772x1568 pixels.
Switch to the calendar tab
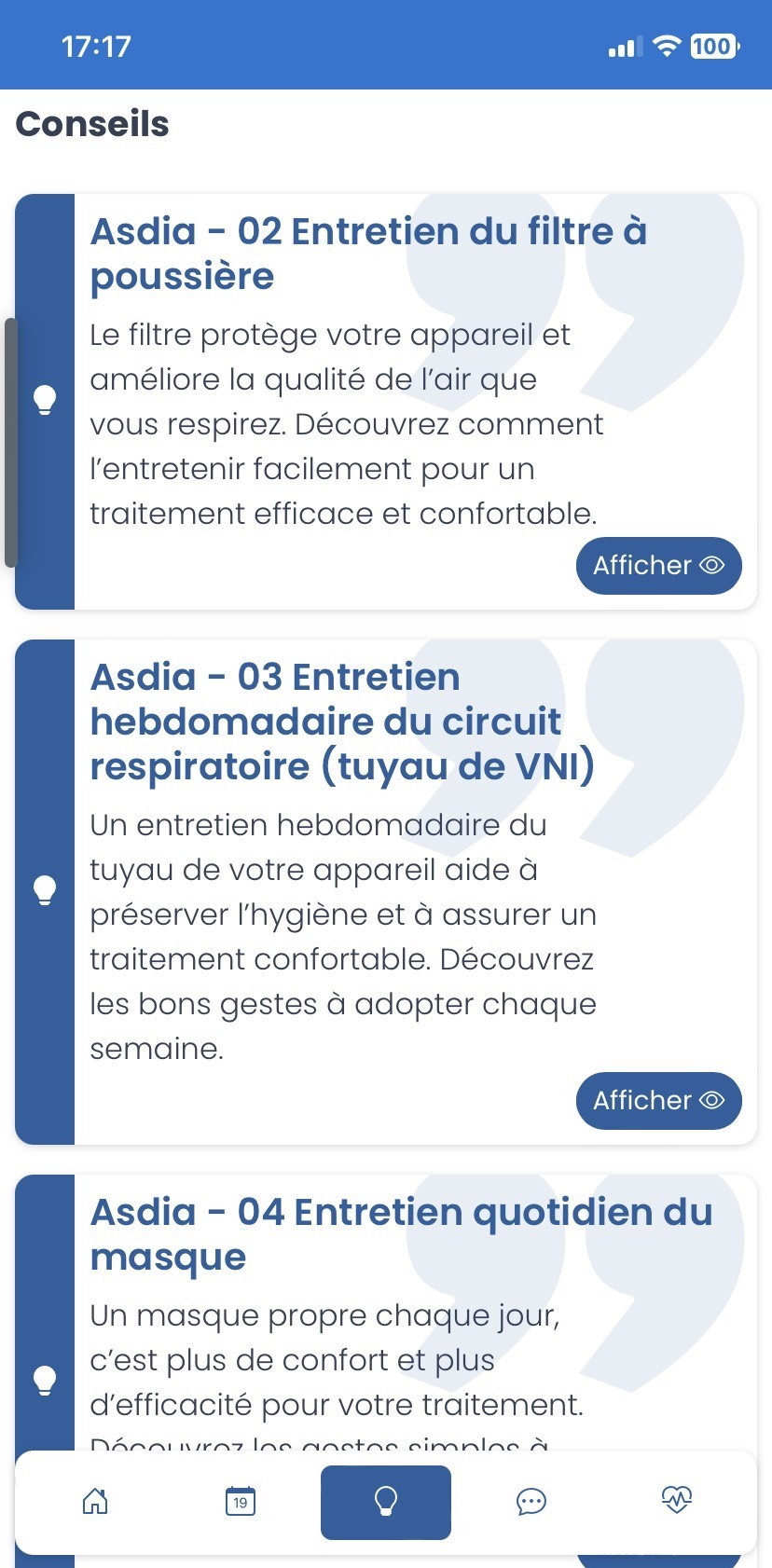241,1502
